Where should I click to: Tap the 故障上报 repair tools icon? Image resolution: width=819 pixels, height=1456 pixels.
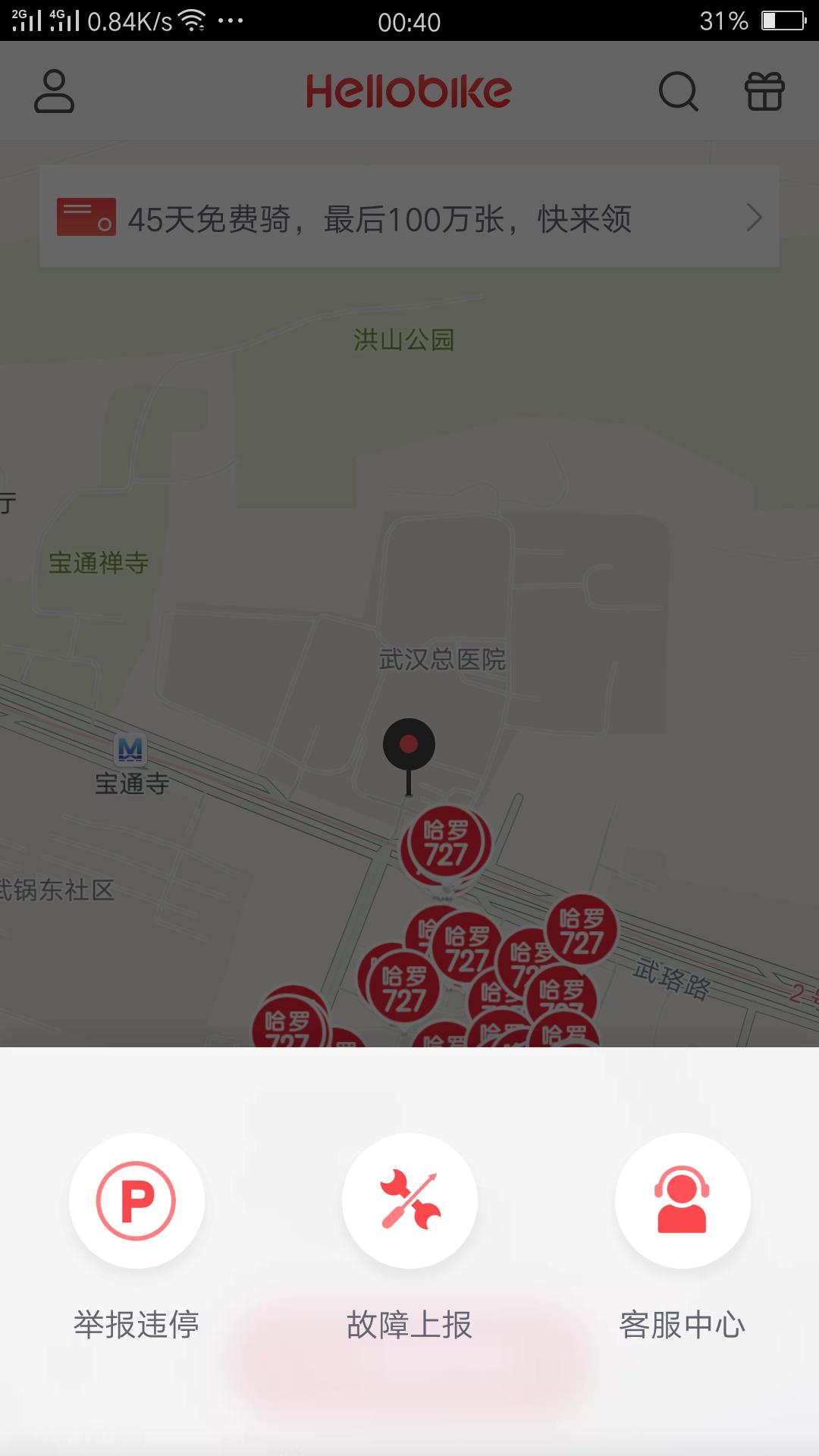(409, 1200)
